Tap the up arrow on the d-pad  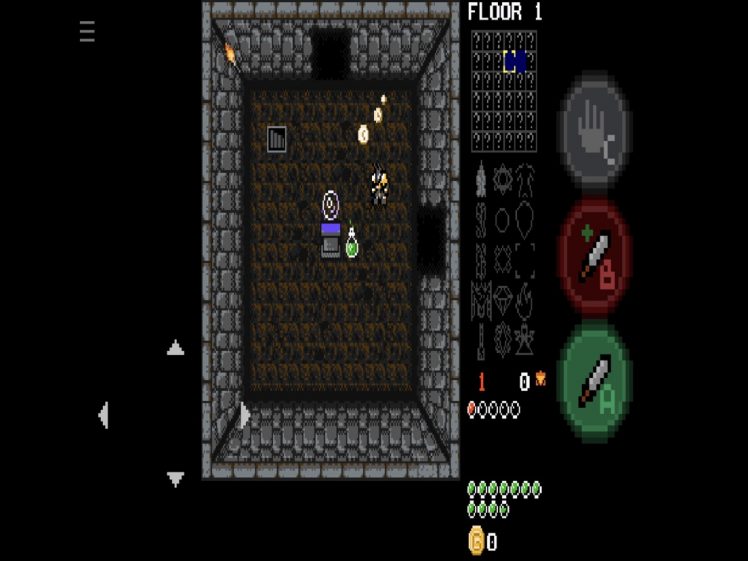pyautogui.click(x=175, y=348)
